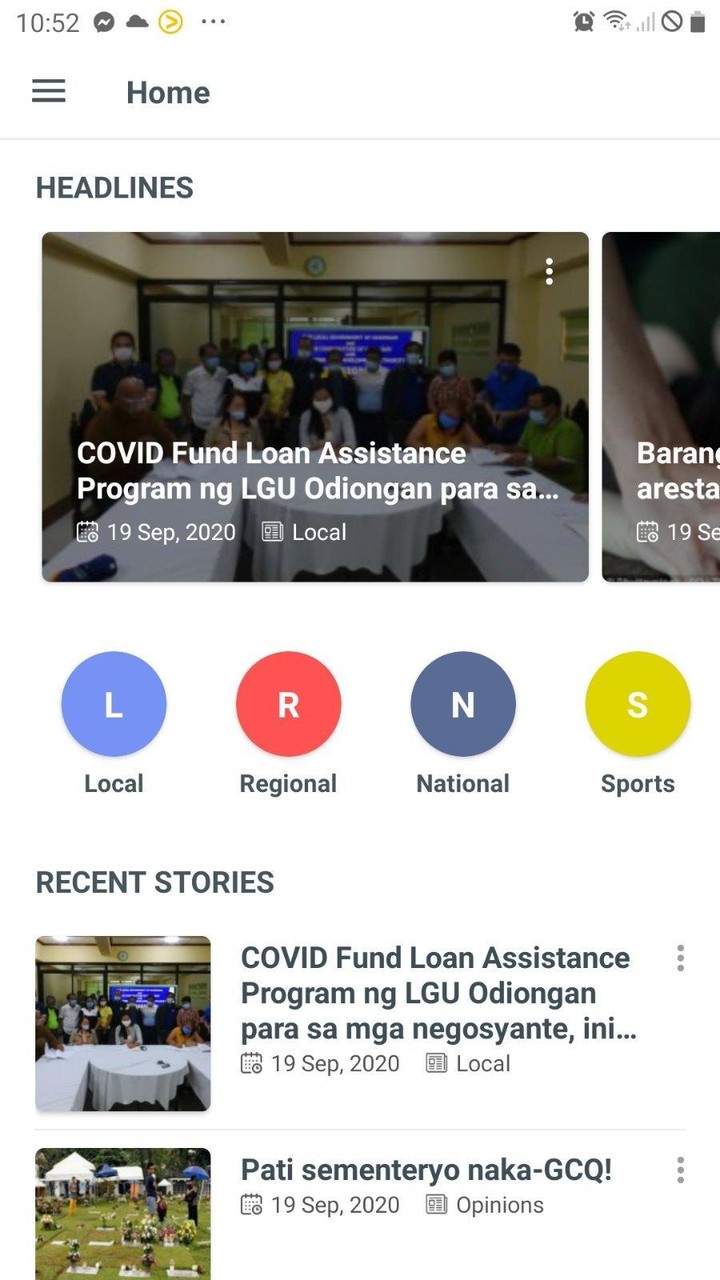Tap the National category icon
Screen dimensions: 720x1280
click(462, 703)
